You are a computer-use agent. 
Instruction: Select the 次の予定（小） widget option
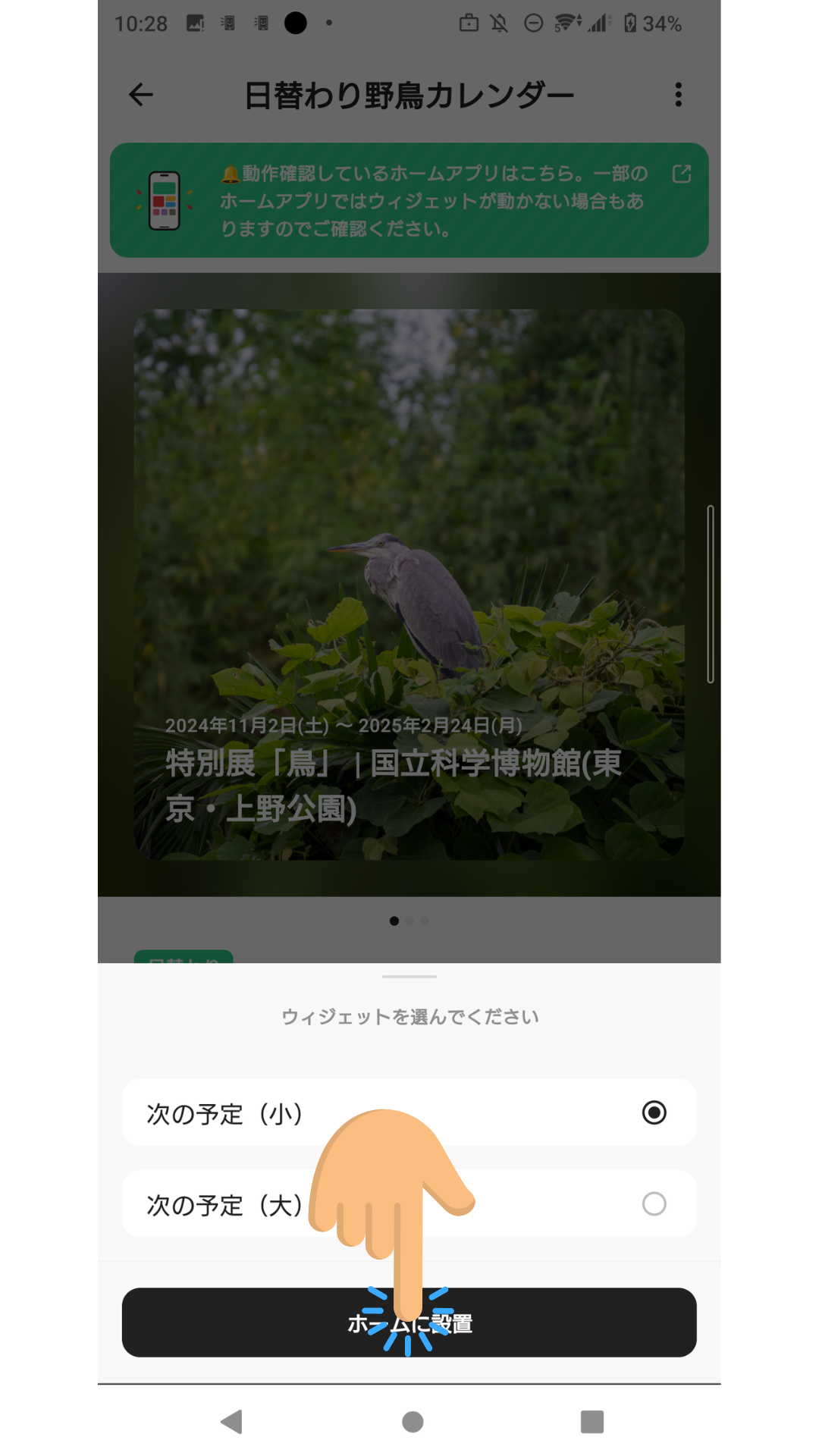click(409, 1112)
